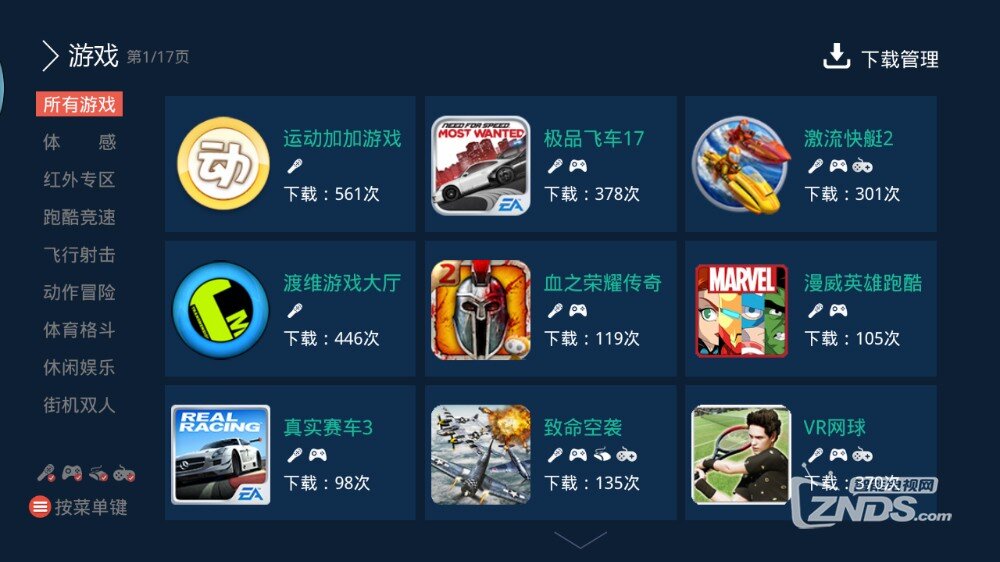Switch to 体感 category

click(x=79, y=143)
